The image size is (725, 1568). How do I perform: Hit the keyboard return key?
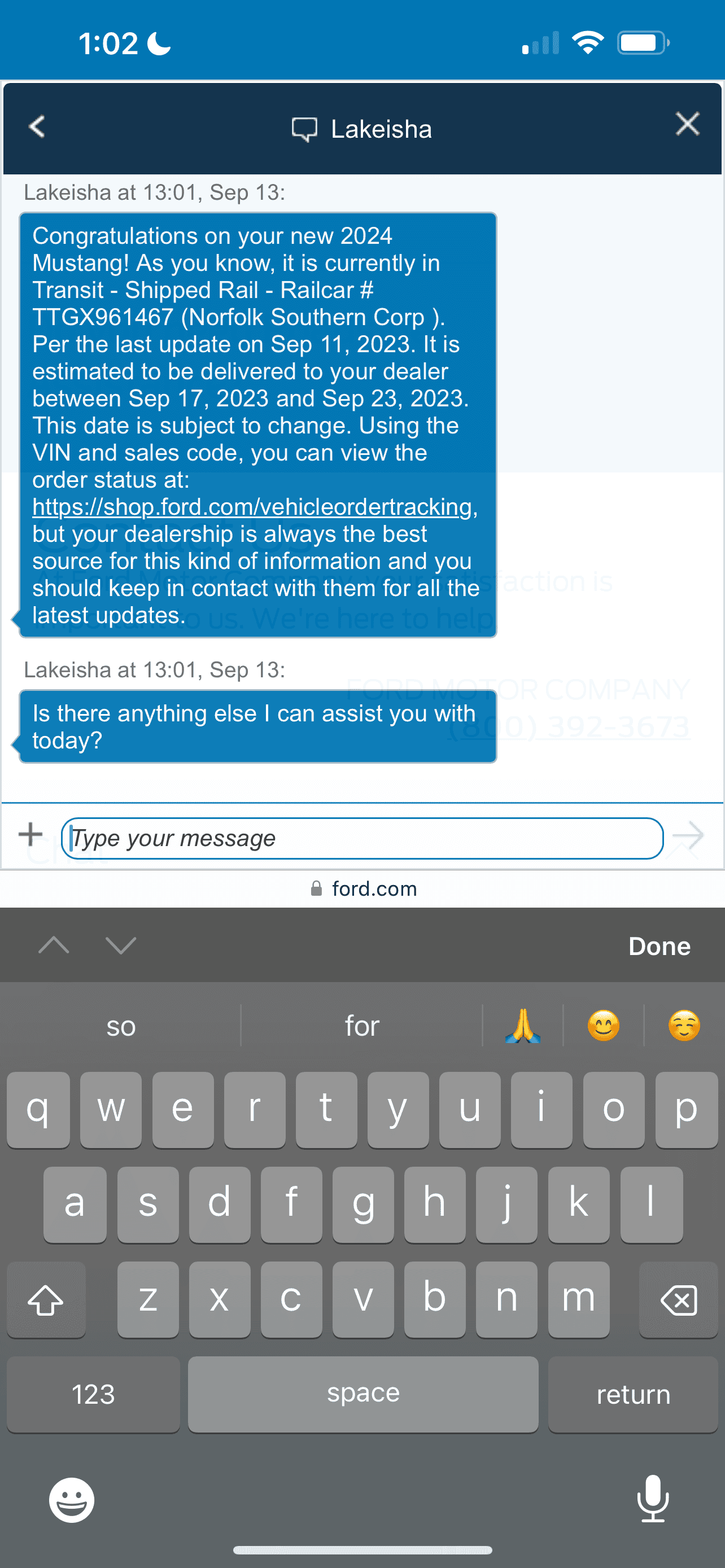click(x=632, y=1395)
